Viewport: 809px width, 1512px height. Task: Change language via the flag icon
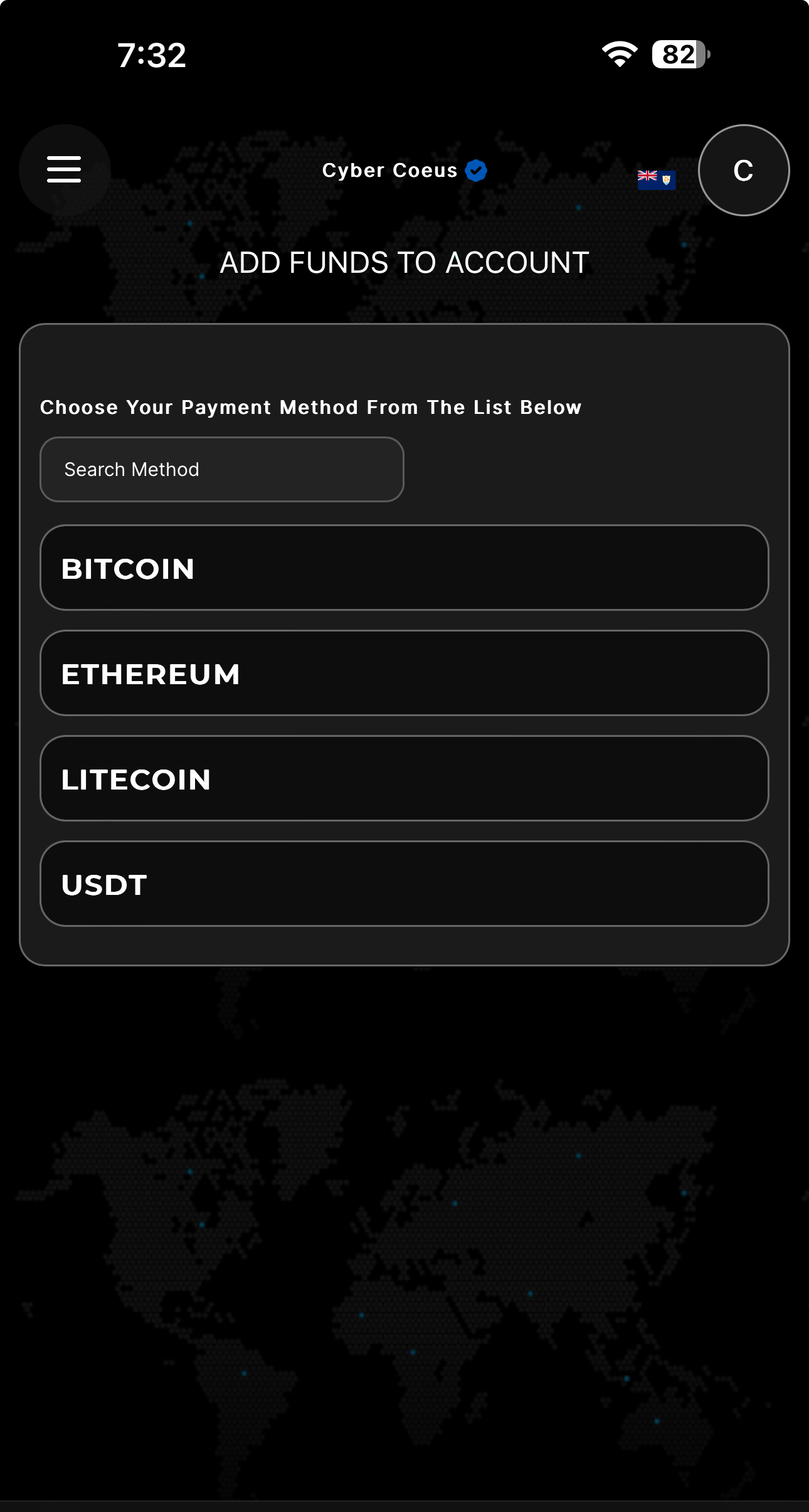point(656,179)
